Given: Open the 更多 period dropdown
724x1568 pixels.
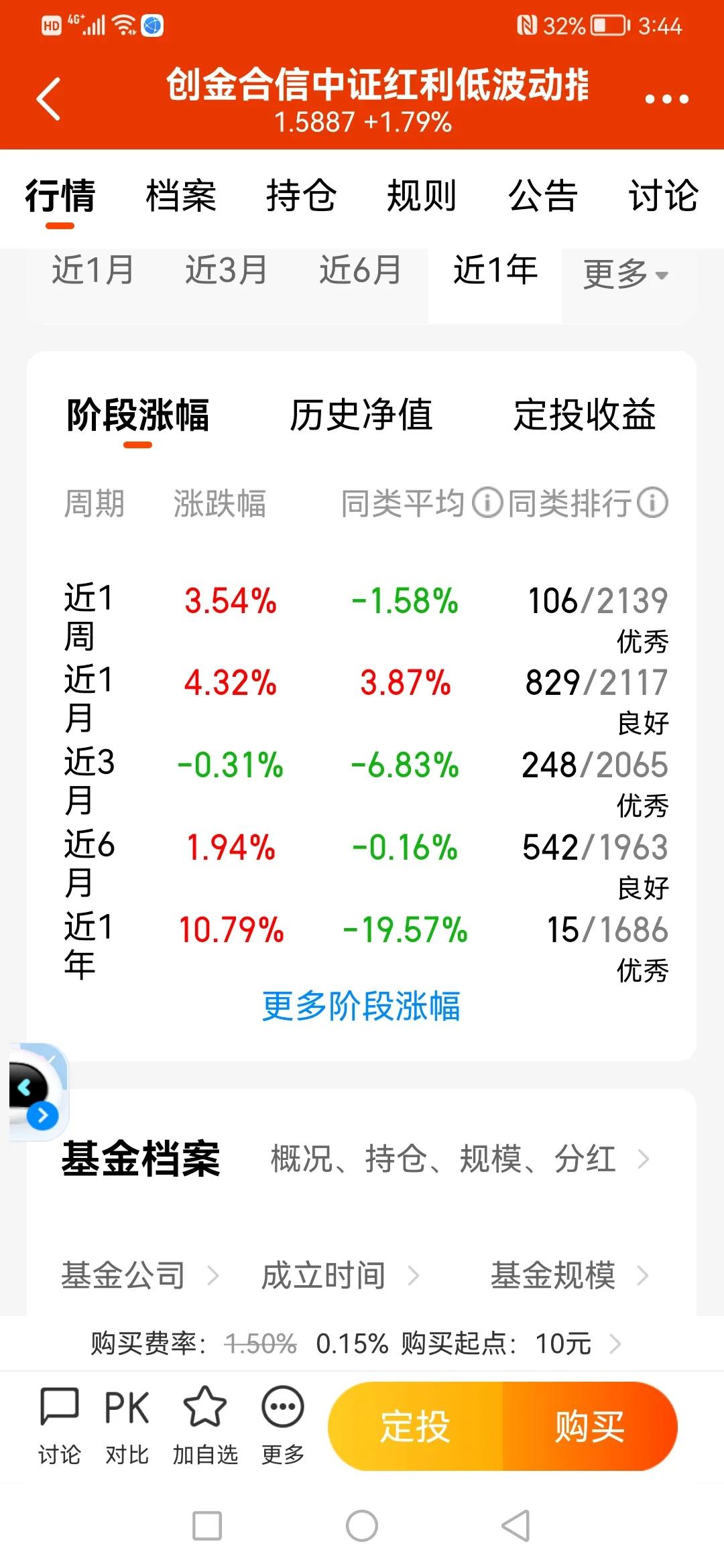Looking at the screenshot, I should (626, 273).
